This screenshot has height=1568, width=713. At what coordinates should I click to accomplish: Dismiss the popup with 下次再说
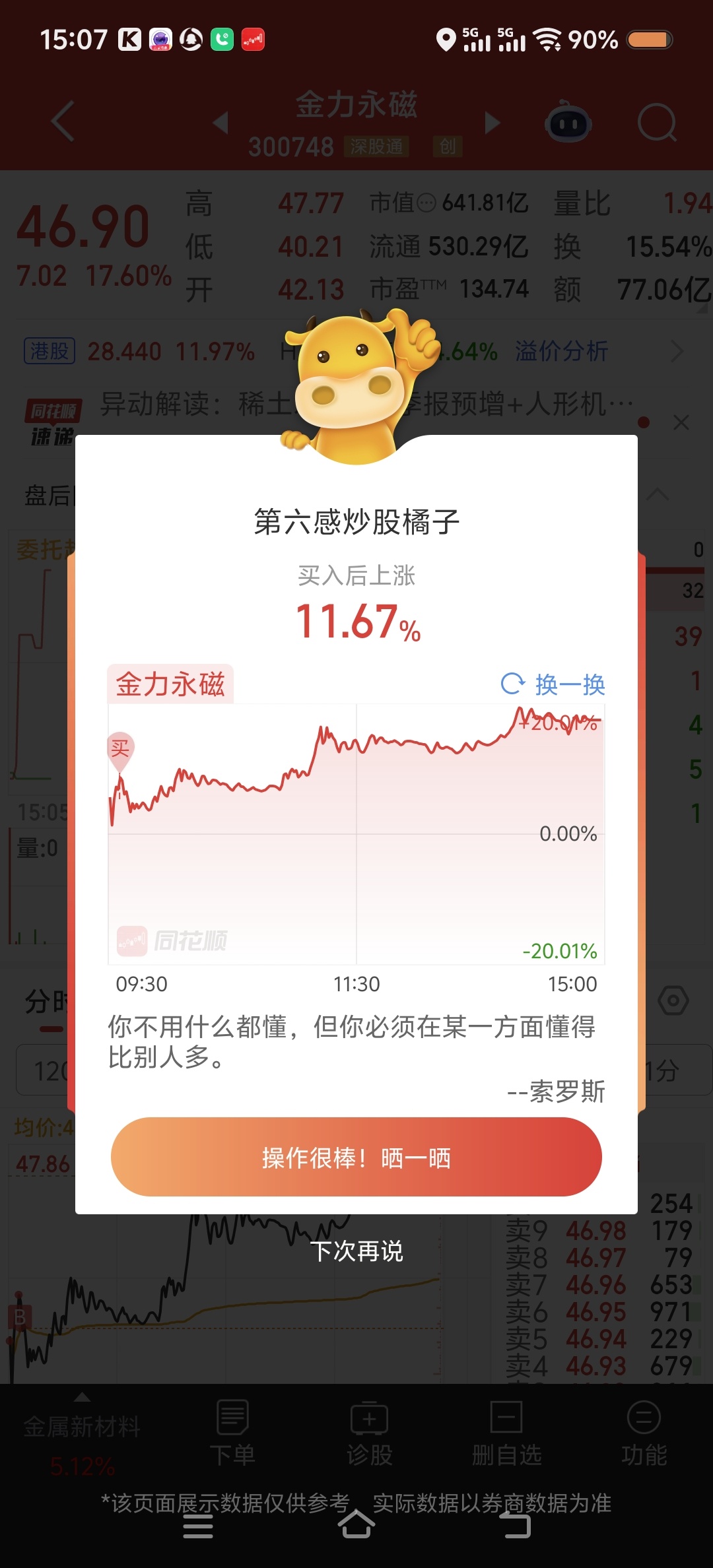[x=356, y=1251]
